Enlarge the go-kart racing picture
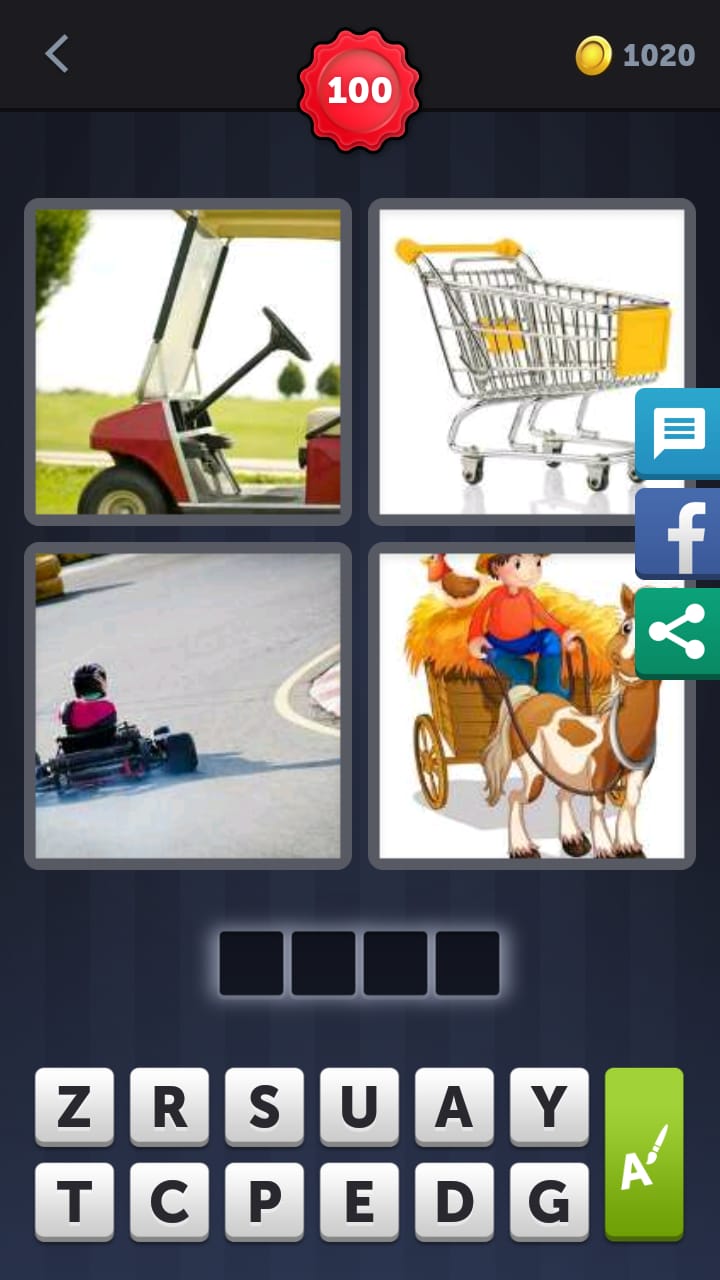720x1280 pixels. tap(188, 705)
